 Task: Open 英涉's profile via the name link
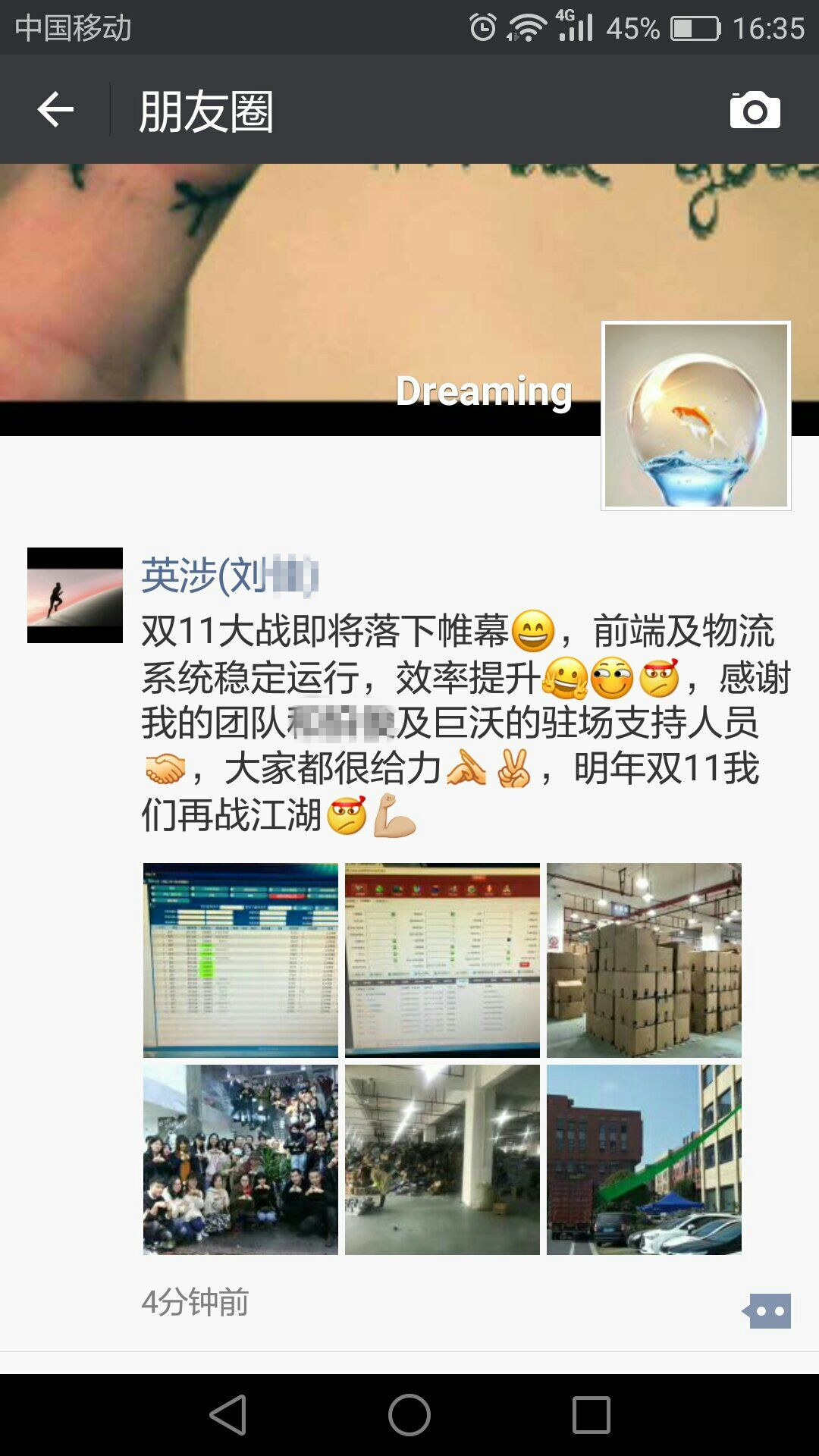[x=229, y=576]
